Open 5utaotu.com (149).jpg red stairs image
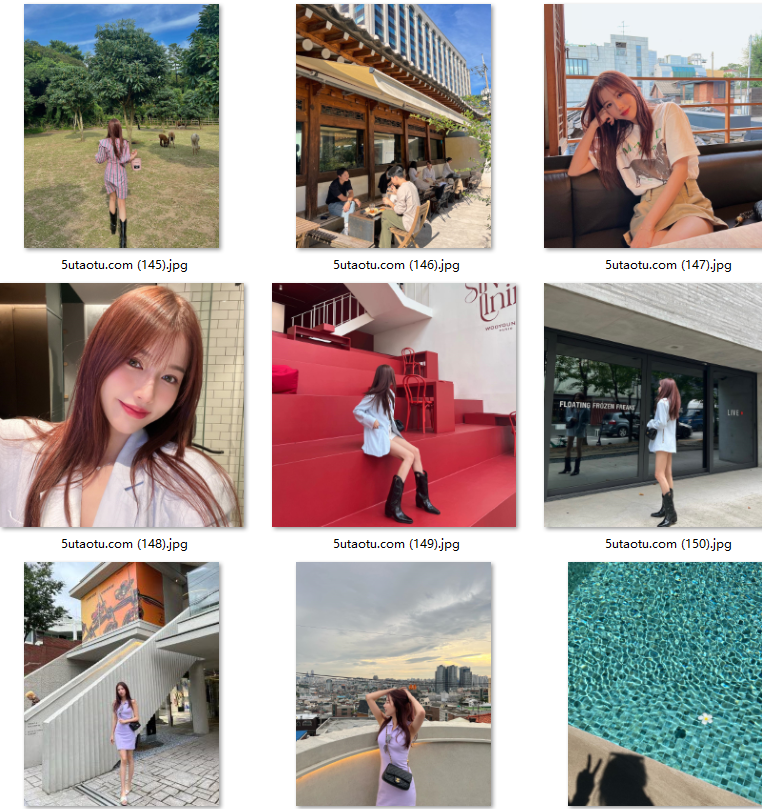This screenshot has width=762, height=809. [x=393, y=405]
